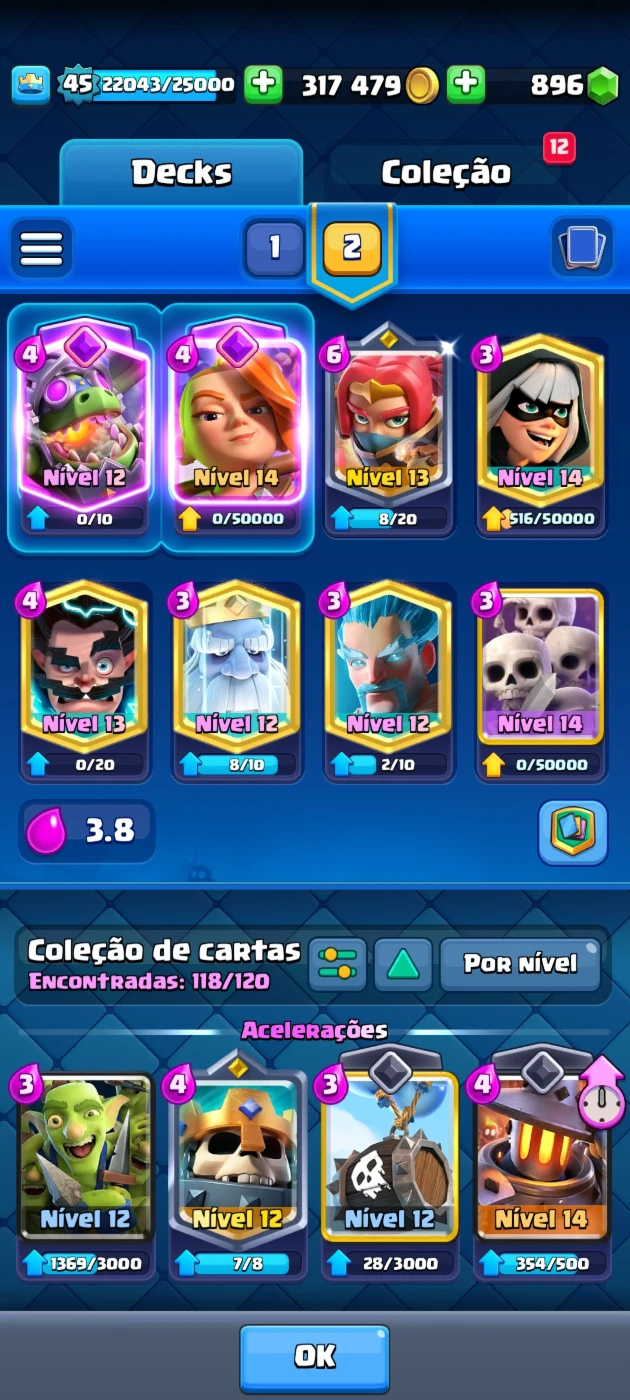This screenshot has height=1400, width=630.
Task: Tap the green plus next to gold
Action: click(263, 85)
